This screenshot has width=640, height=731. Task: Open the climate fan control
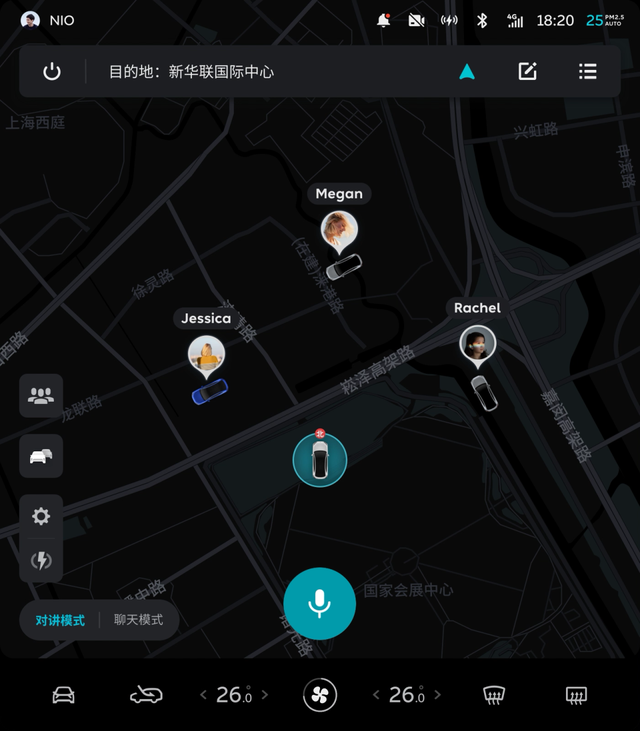coord(320,695)
